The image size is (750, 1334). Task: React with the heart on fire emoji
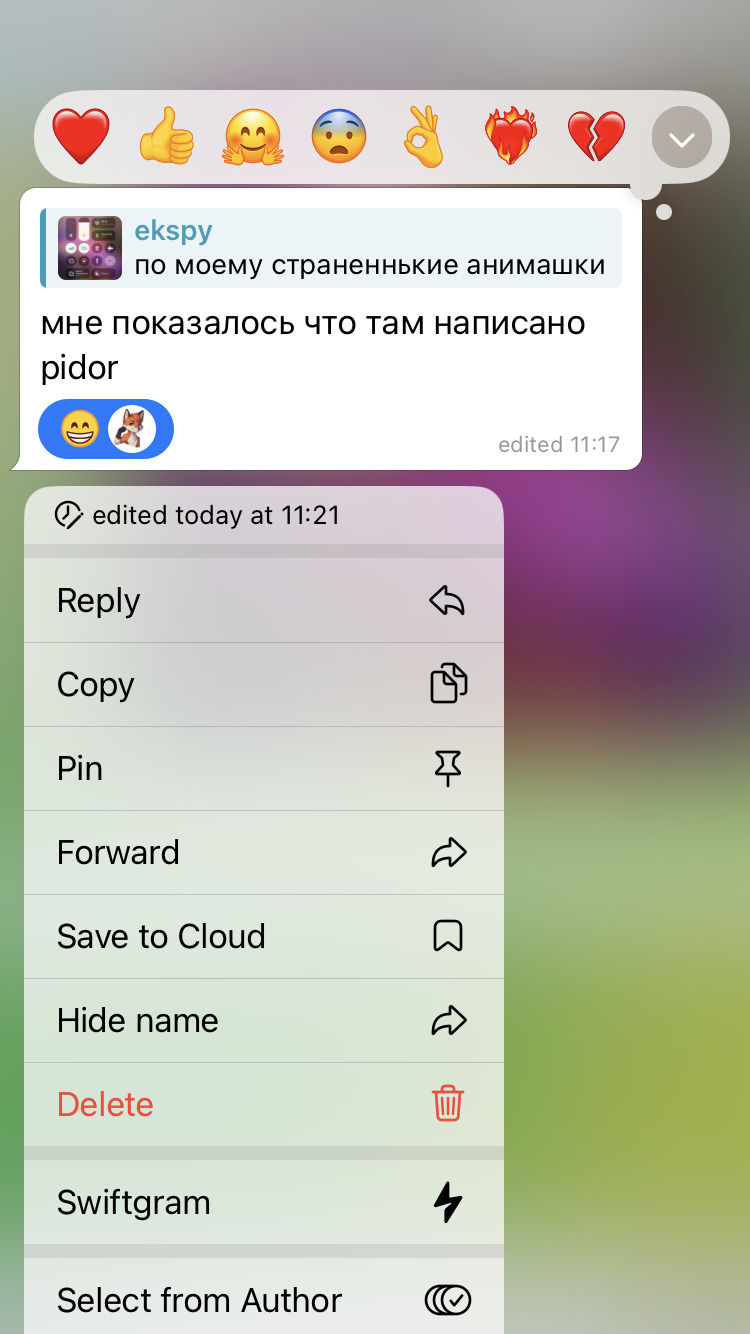tap(511, 137)
